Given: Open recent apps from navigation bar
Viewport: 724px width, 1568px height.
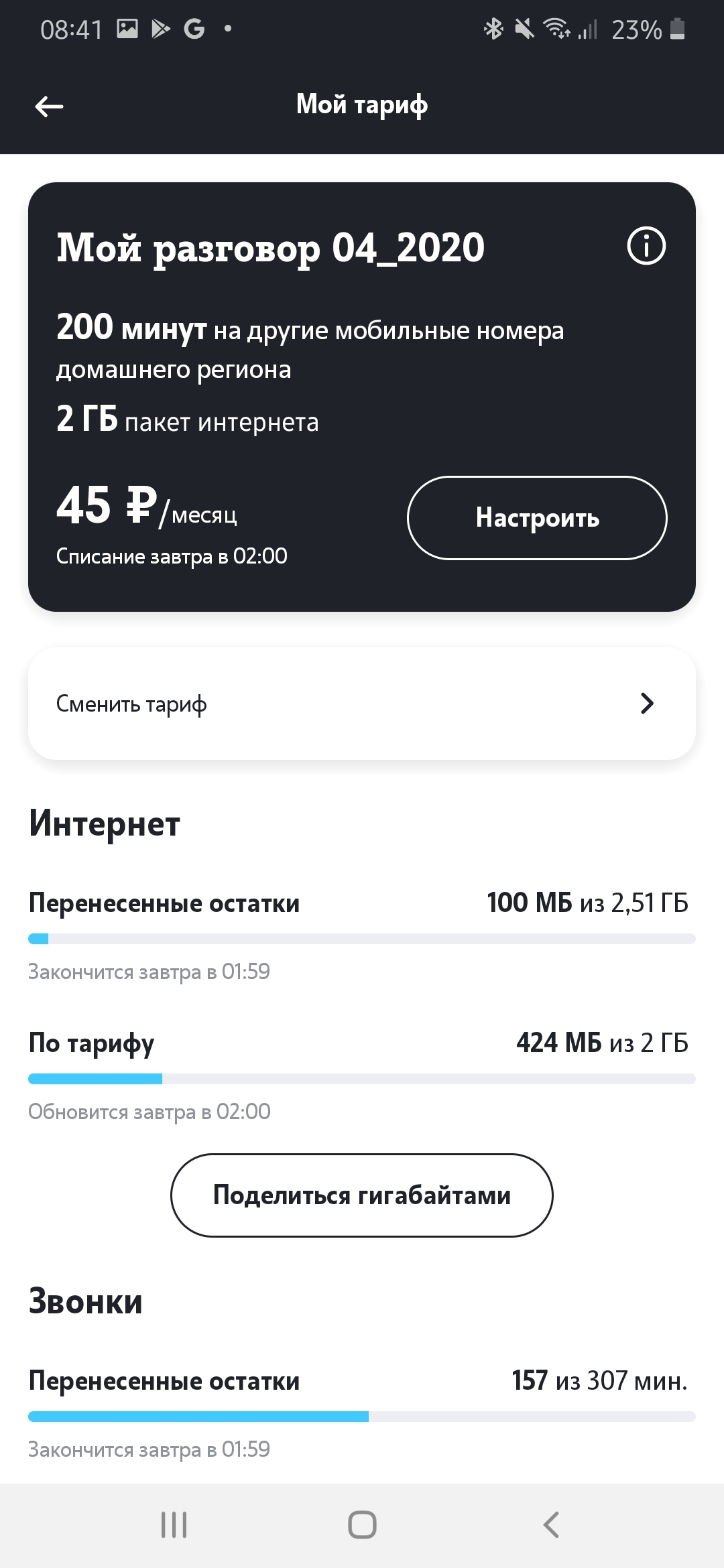Looking at the screenshot, I should point(174,1525).
